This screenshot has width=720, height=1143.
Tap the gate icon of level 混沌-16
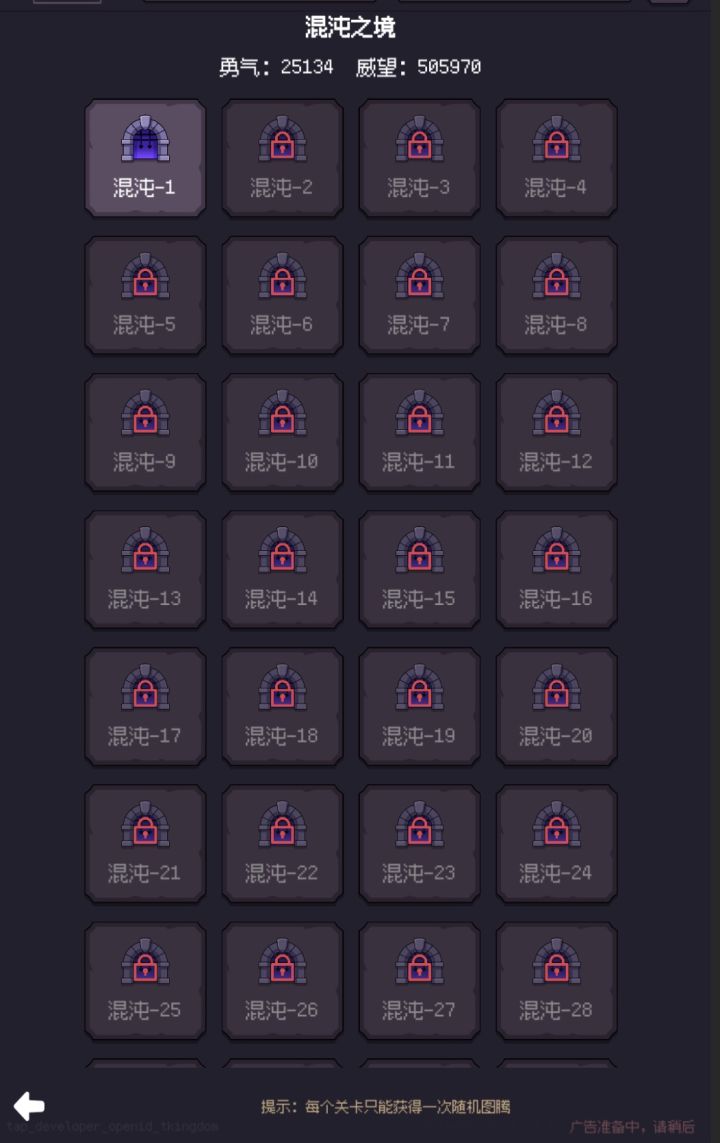coord(556,554)
